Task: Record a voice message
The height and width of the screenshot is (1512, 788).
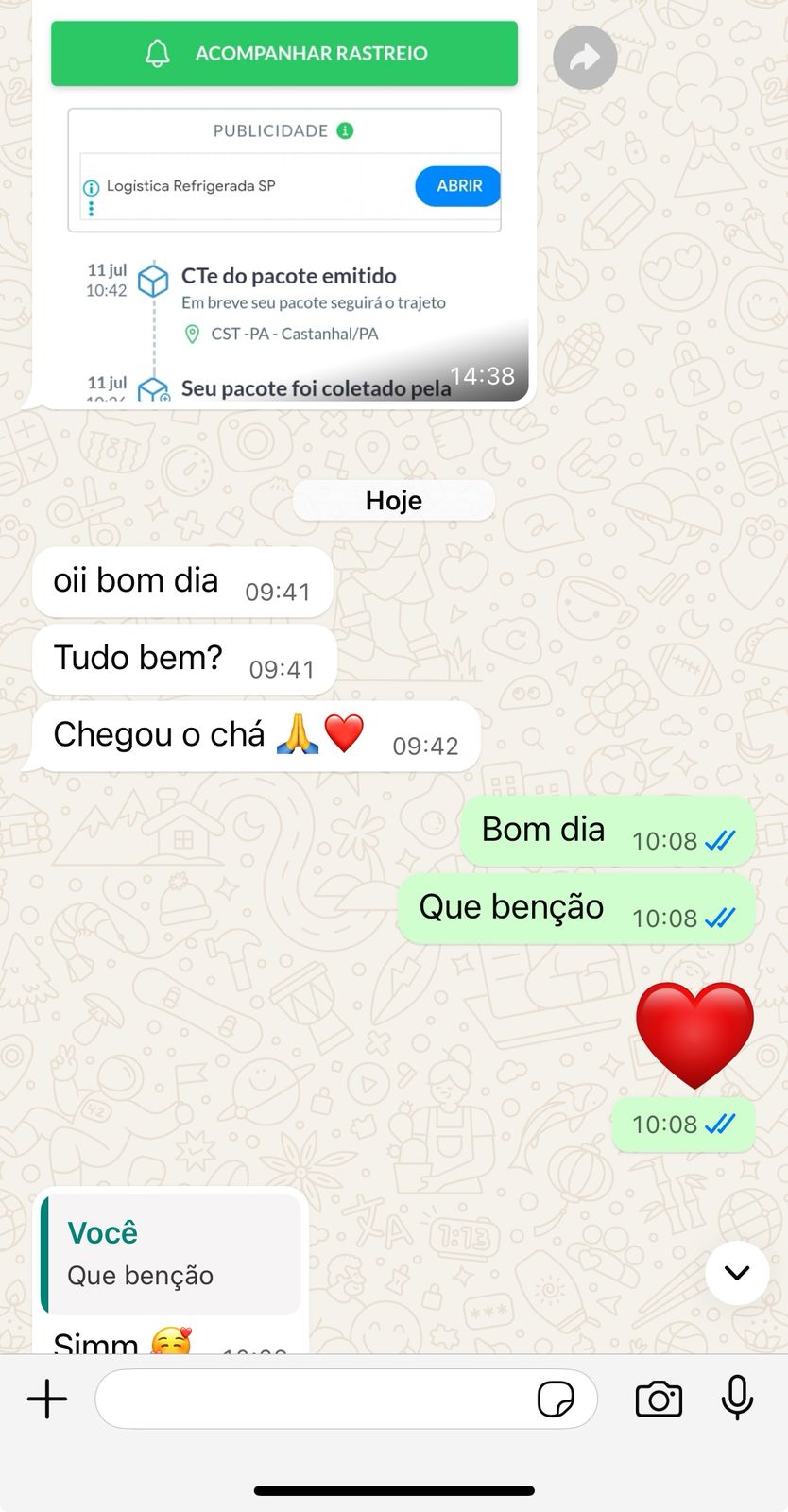Action: (x=737, y=1398)
